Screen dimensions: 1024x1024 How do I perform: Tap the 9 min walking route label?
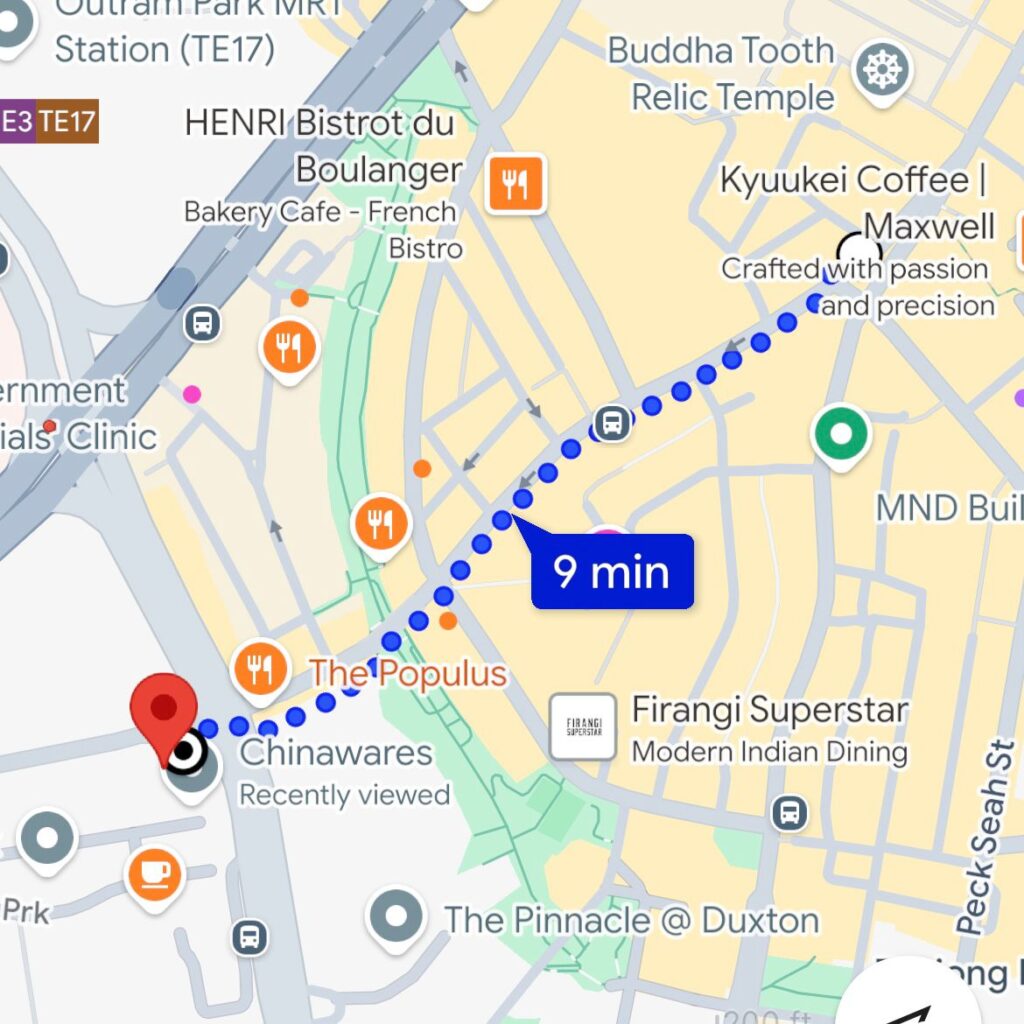click(x=612, y=572)
